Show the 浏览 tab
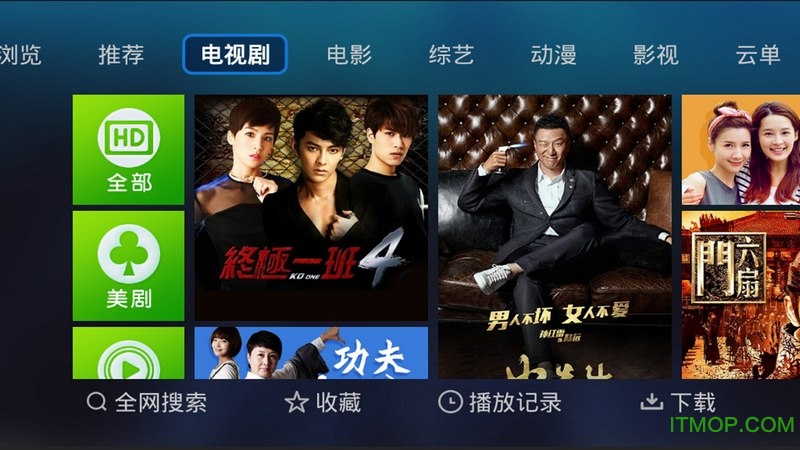Screen dimensions: 800x450 20,55
